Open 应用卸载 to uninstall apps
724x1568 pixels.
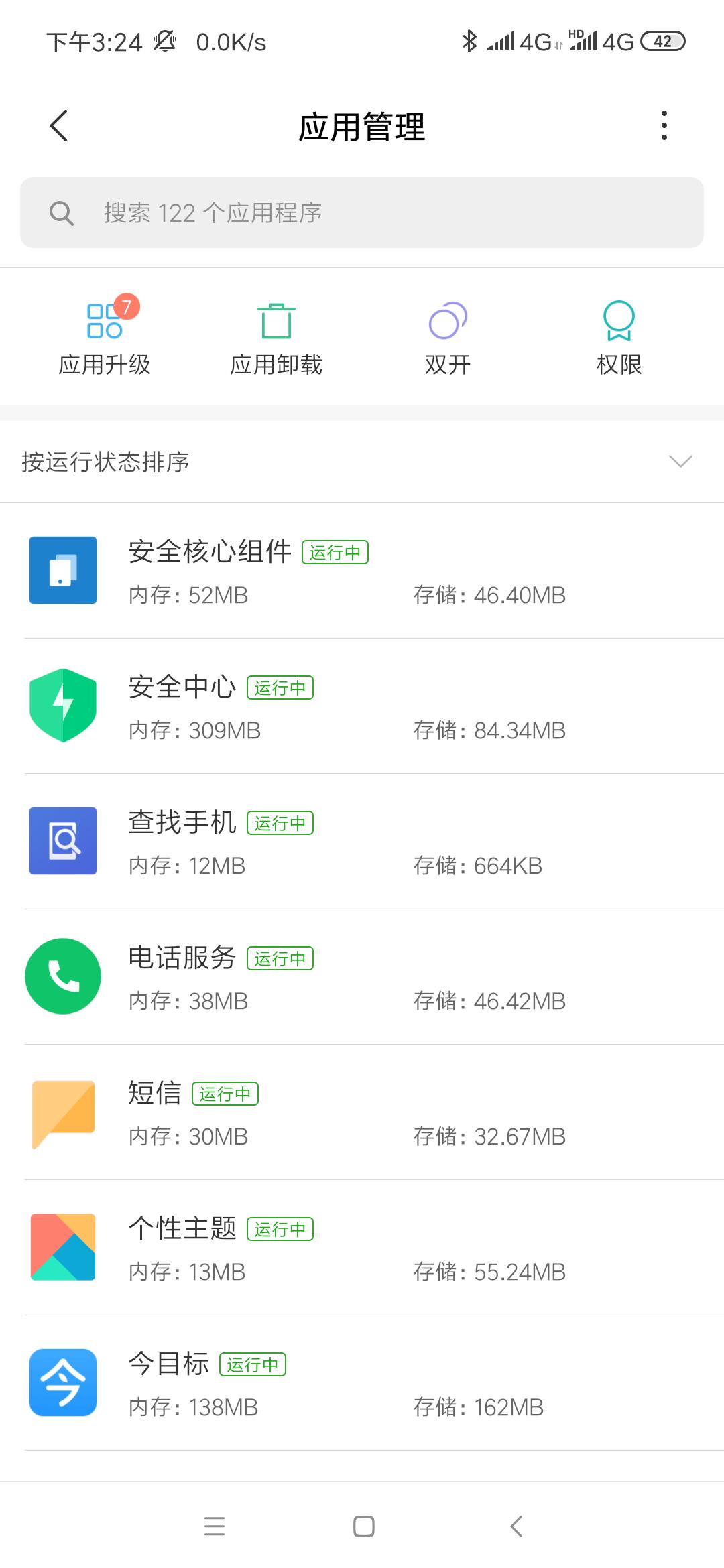point(276,335)
